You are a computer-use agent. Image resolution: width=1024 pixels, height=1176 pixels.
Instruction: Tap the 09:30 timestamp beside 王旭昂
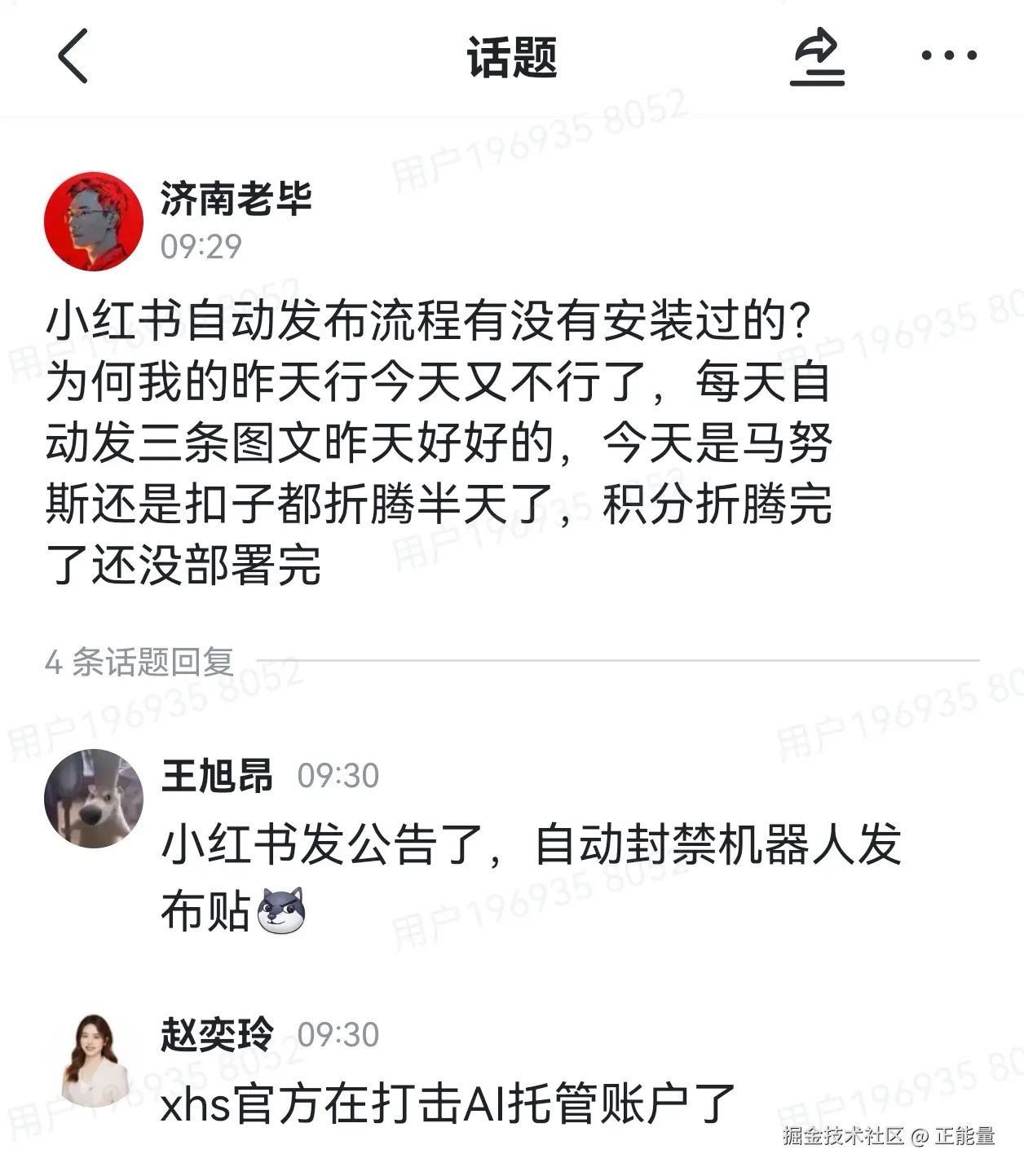click(x=337, y=778)
